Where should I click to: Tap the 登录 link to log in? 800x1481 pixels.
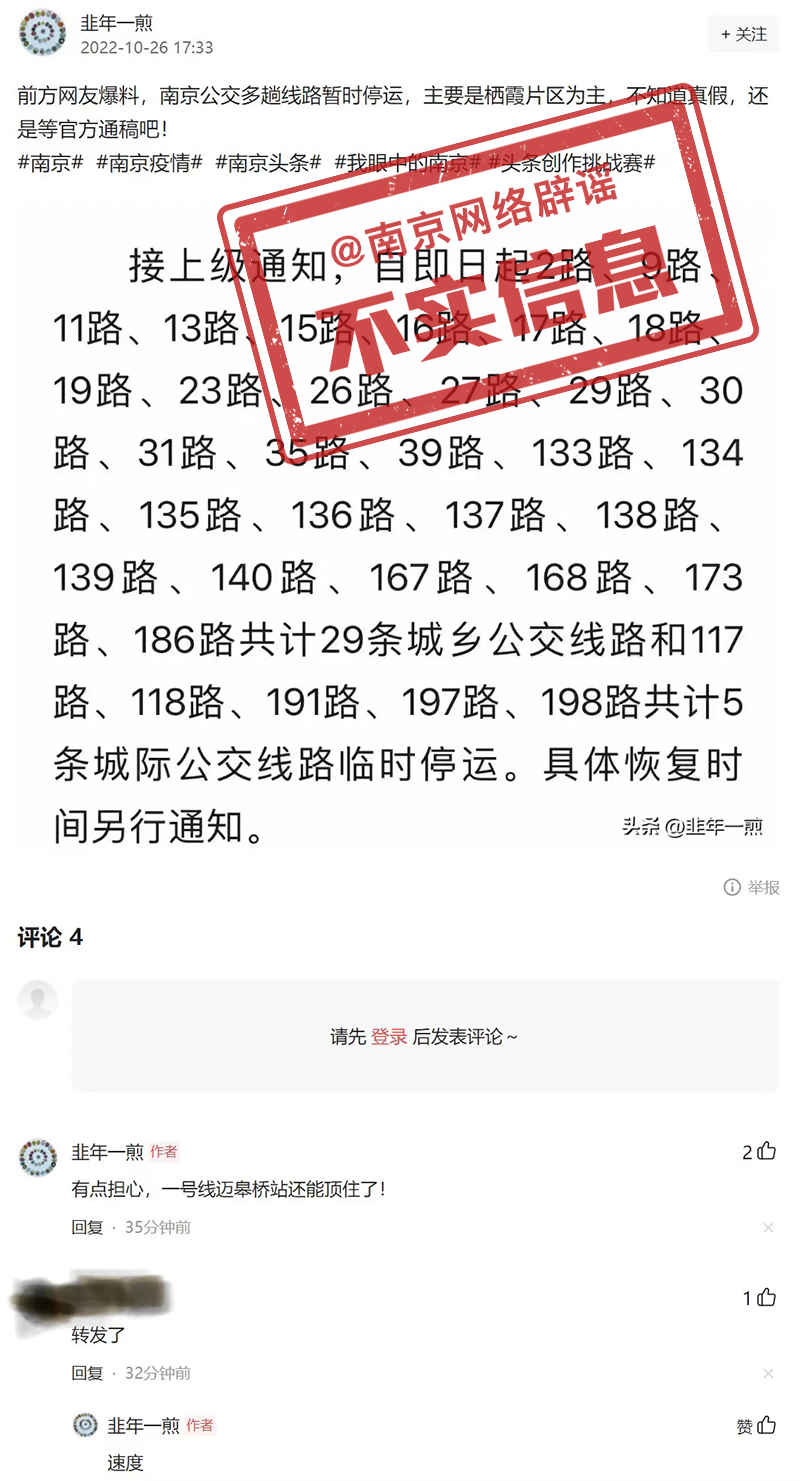[x=389, y=1037]
